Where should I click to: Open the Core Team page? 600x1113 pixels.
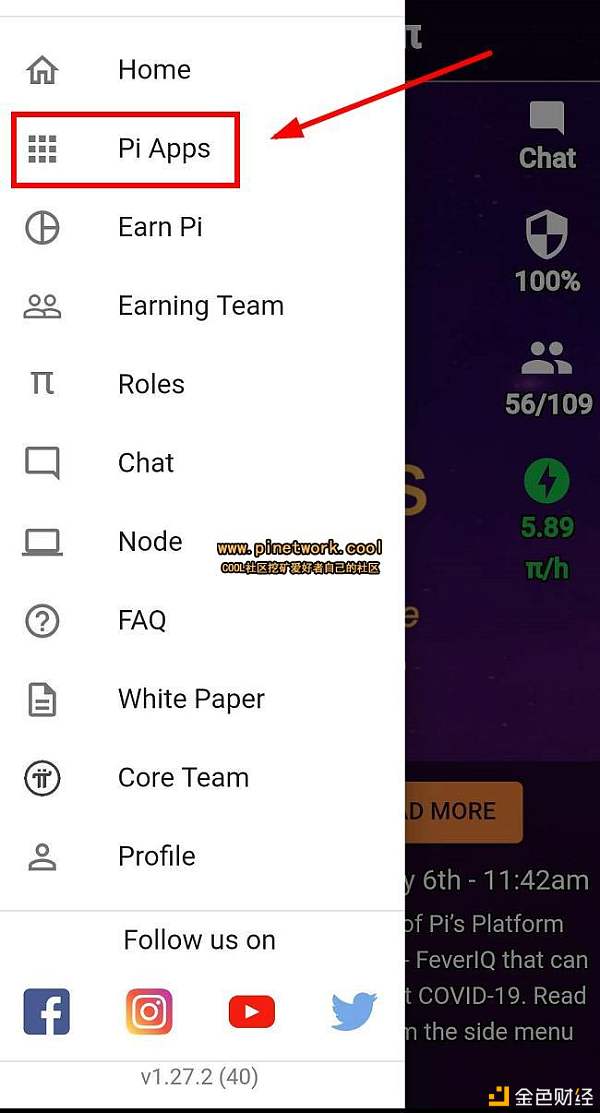coord(183,777)
